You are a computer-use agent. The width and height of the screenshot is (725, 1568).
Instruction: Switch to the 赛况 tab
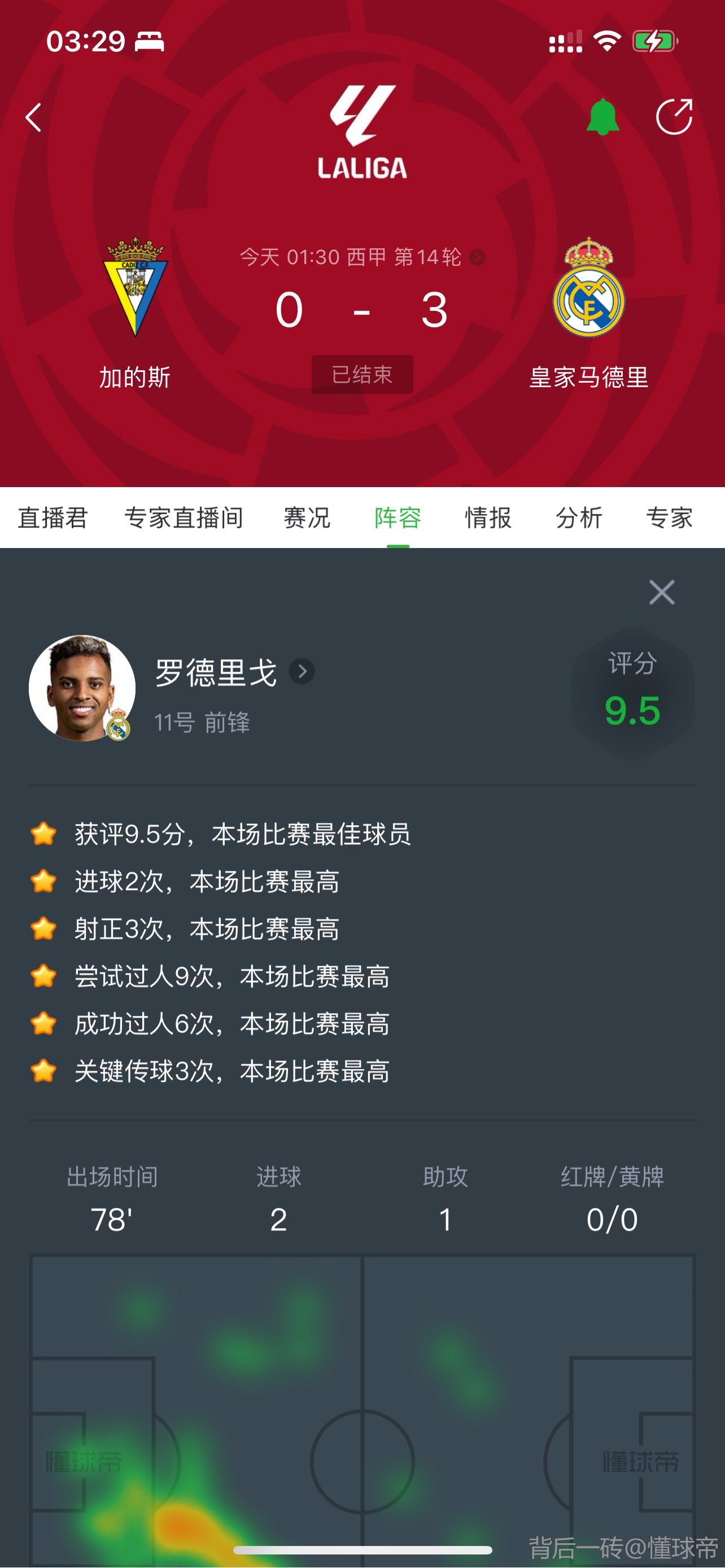tap(307, 518)
